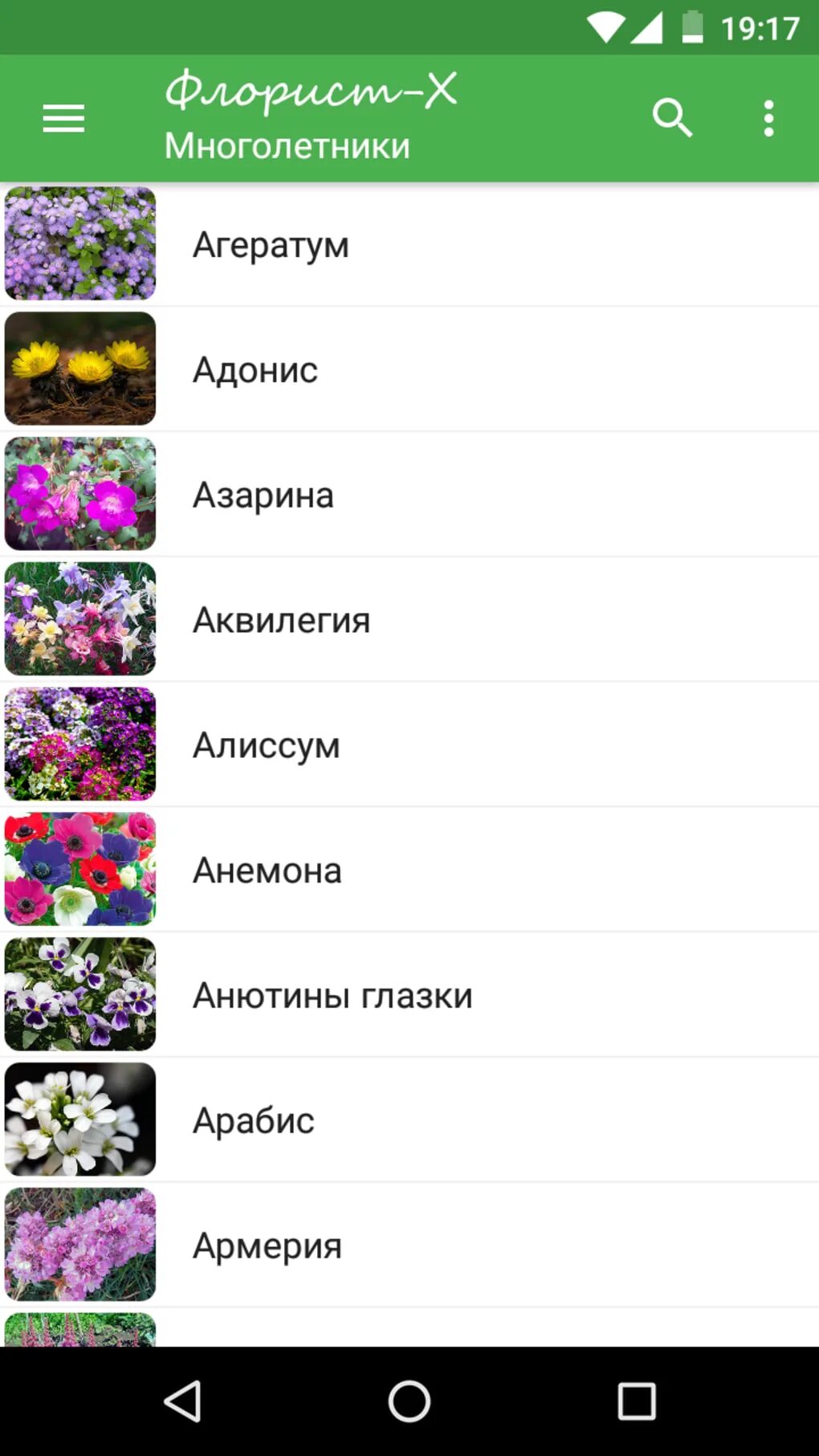Open the Анемона entry
This screenshot has height=1456, width=819.
click(409, 870)
